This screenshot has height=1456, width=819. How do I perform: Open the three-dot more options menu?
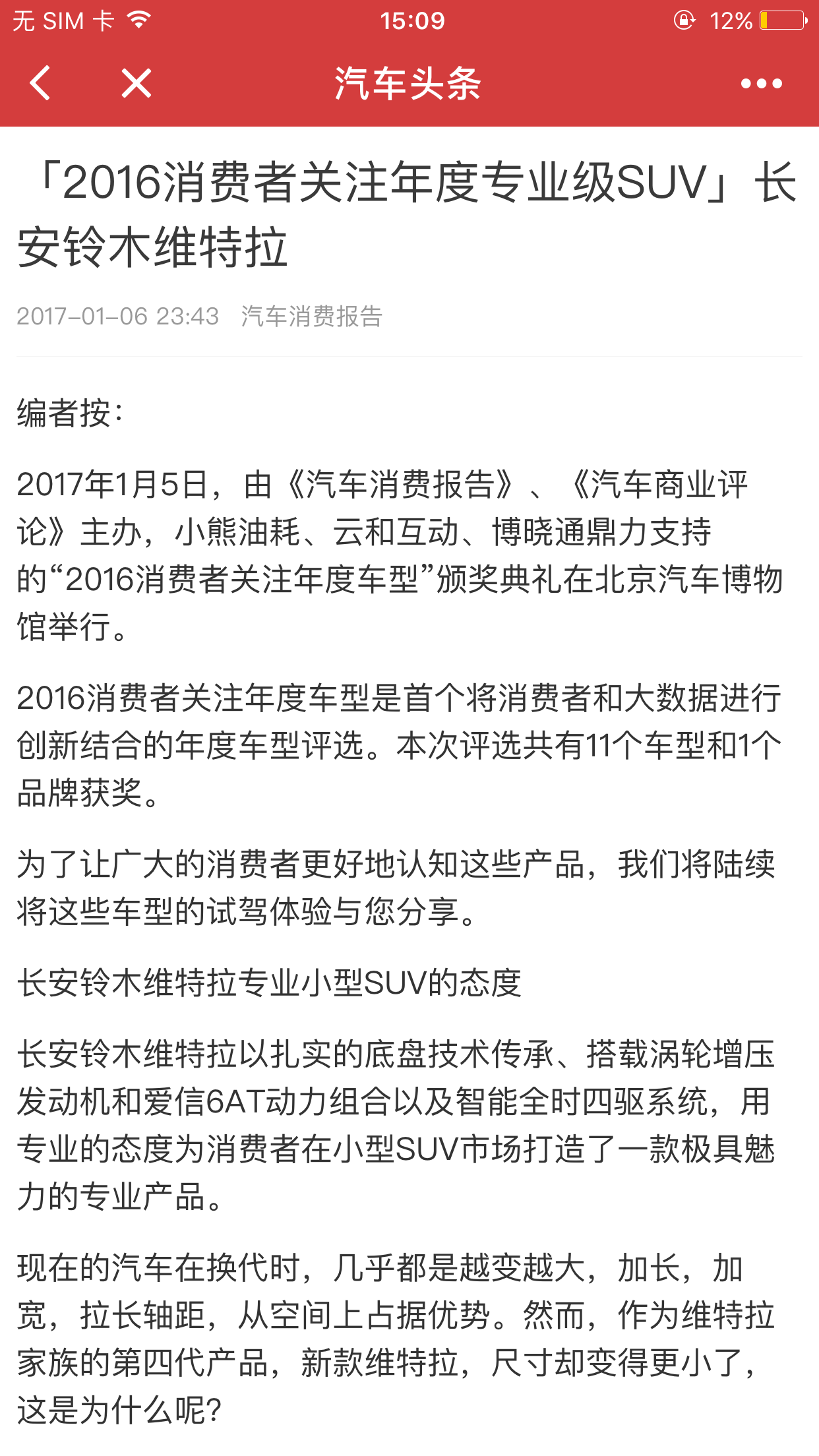(x=761, y=84)
